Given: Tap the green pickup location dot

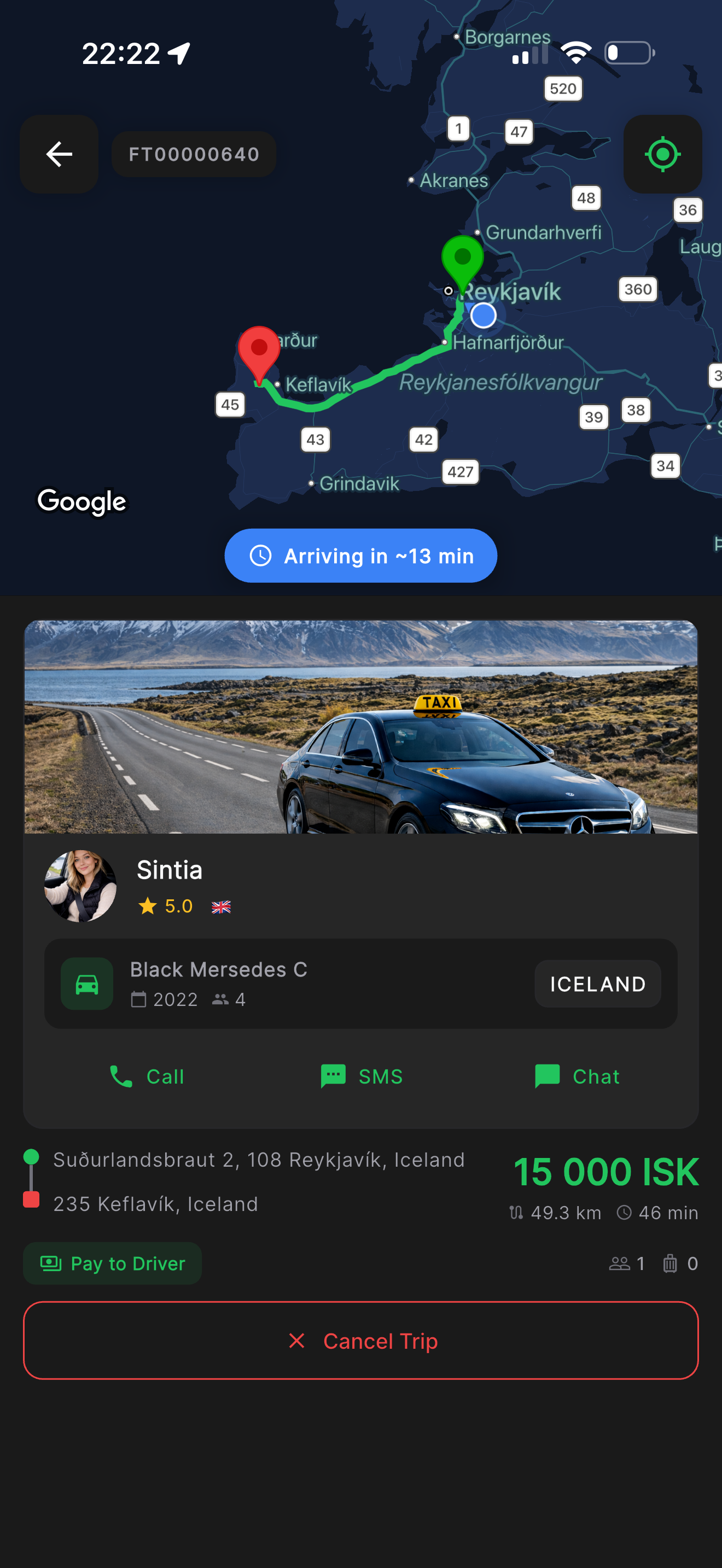Looking at the screenshot, I should (x=32, y=1159).
